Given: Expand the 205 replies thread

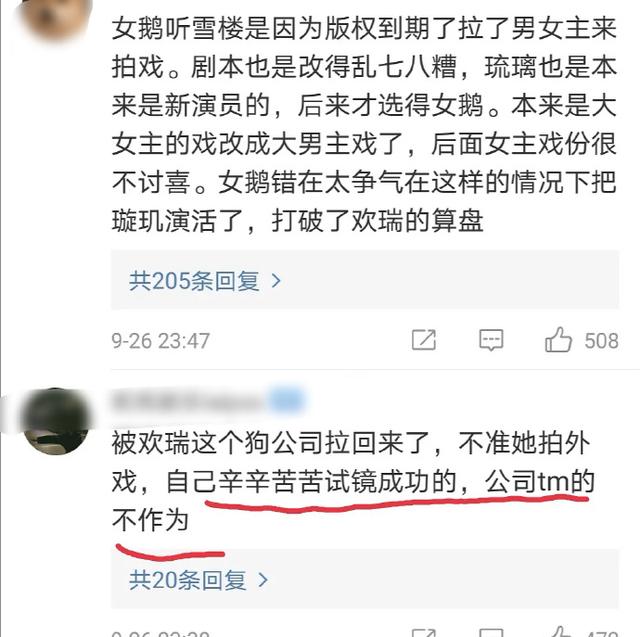Looking at the screenshot, I should coord(205,281).
